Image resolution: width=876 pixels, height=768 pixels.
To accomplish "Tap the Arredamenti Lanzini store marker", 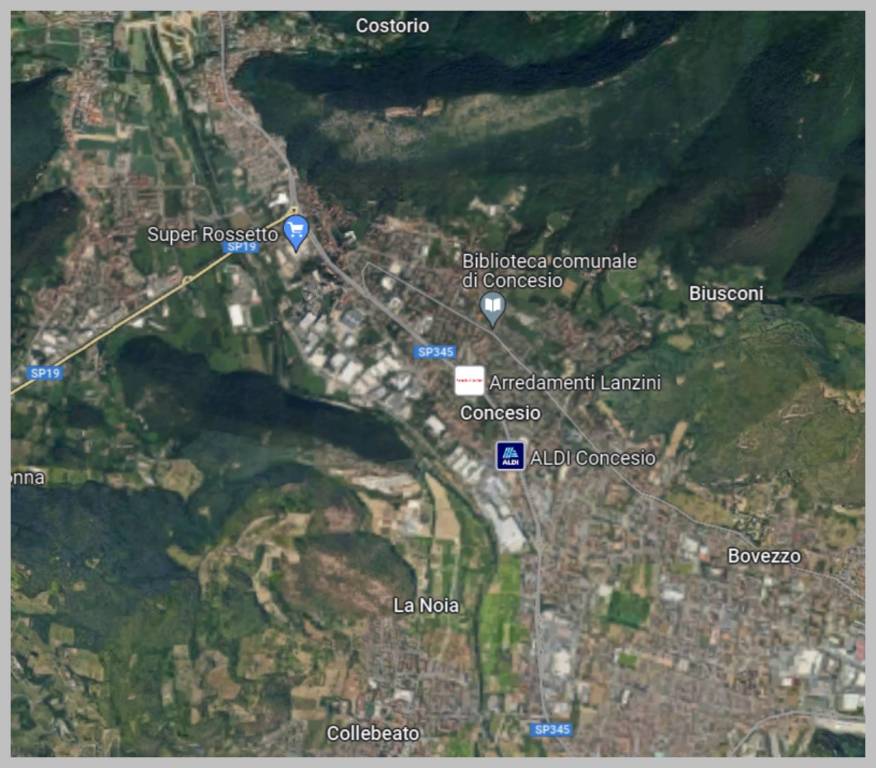I will [470, 381].
